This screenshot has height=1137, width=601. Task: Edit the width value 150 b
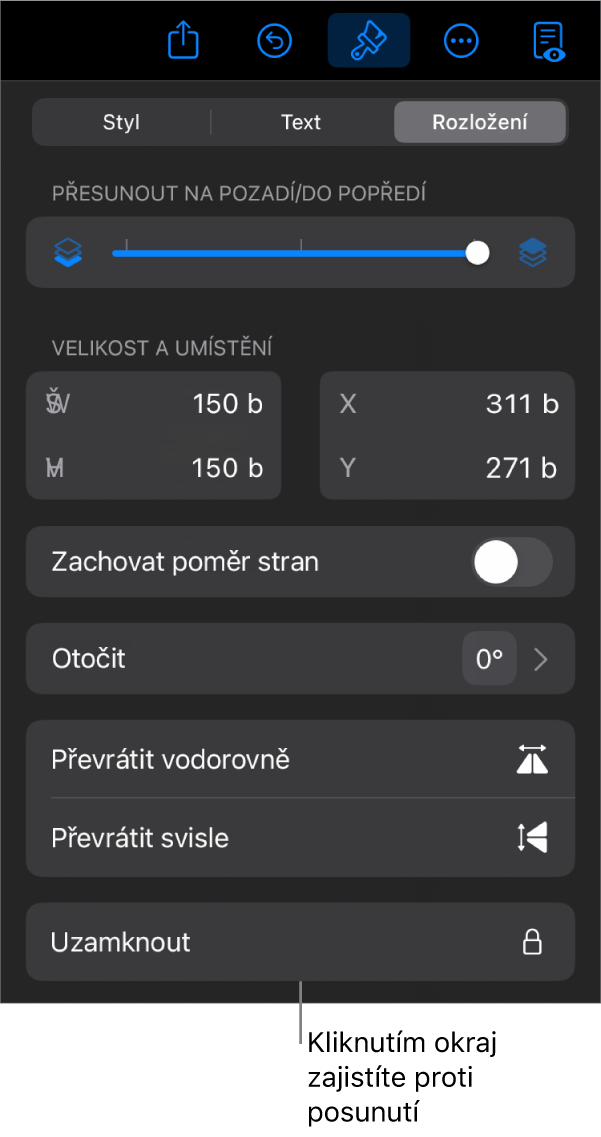(x=227, y=404)
